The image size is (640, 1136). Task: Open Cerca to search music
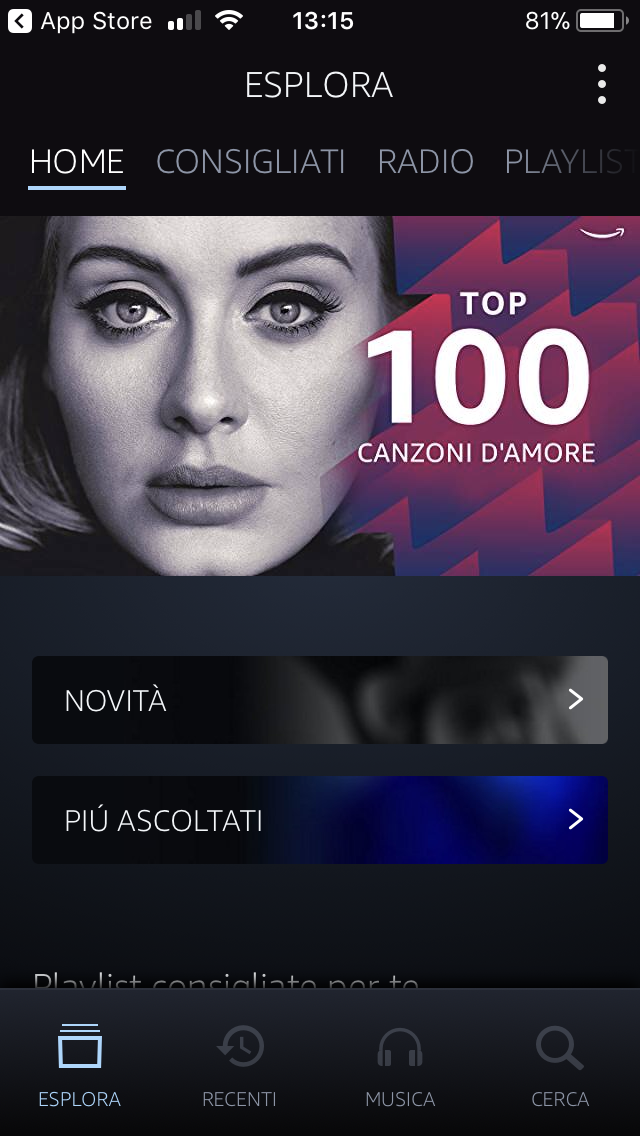(560, 1068)
